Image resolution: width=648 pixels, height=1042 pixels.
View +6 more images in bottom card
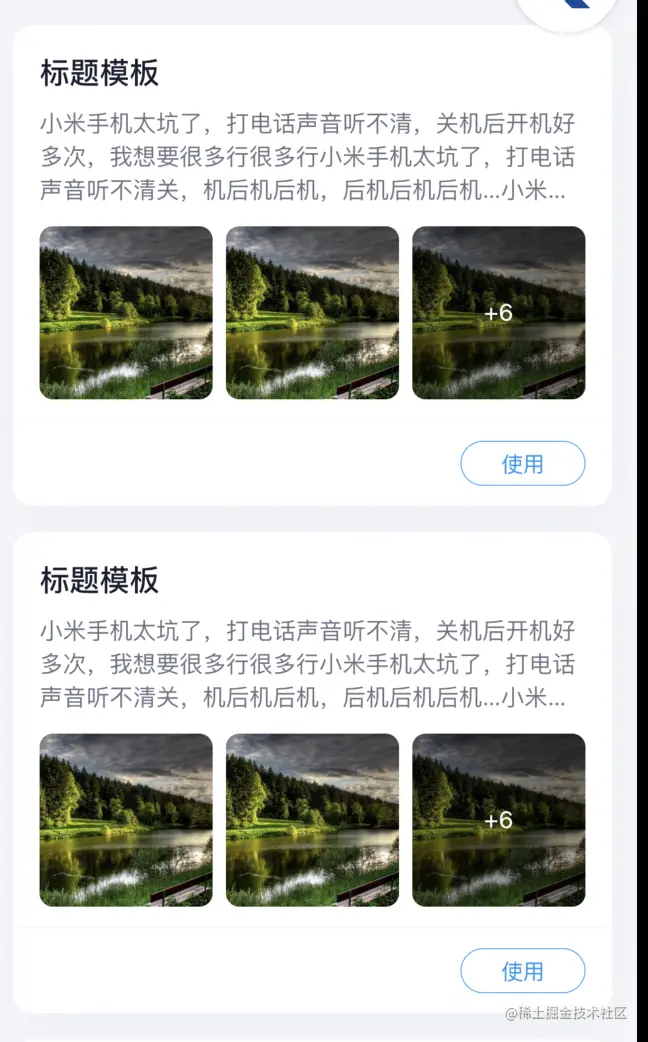[498, 820]
